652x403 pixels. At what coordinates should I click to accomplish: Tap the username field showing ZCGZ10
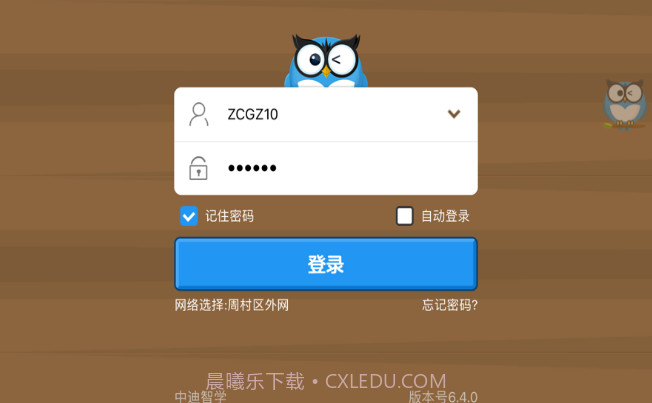tap(320, 114)
